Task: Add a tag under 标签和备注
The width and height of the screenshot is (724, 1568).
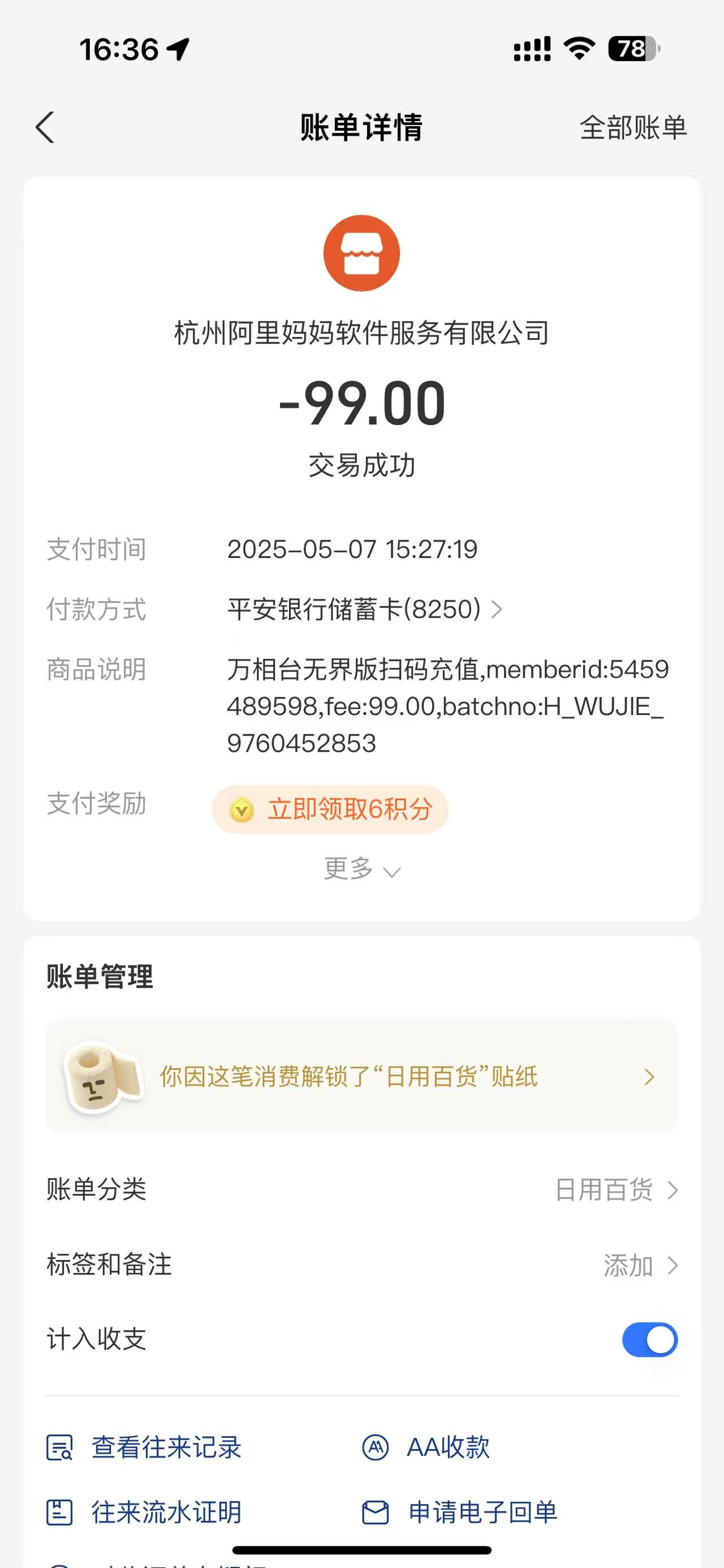Action: 639,1266
